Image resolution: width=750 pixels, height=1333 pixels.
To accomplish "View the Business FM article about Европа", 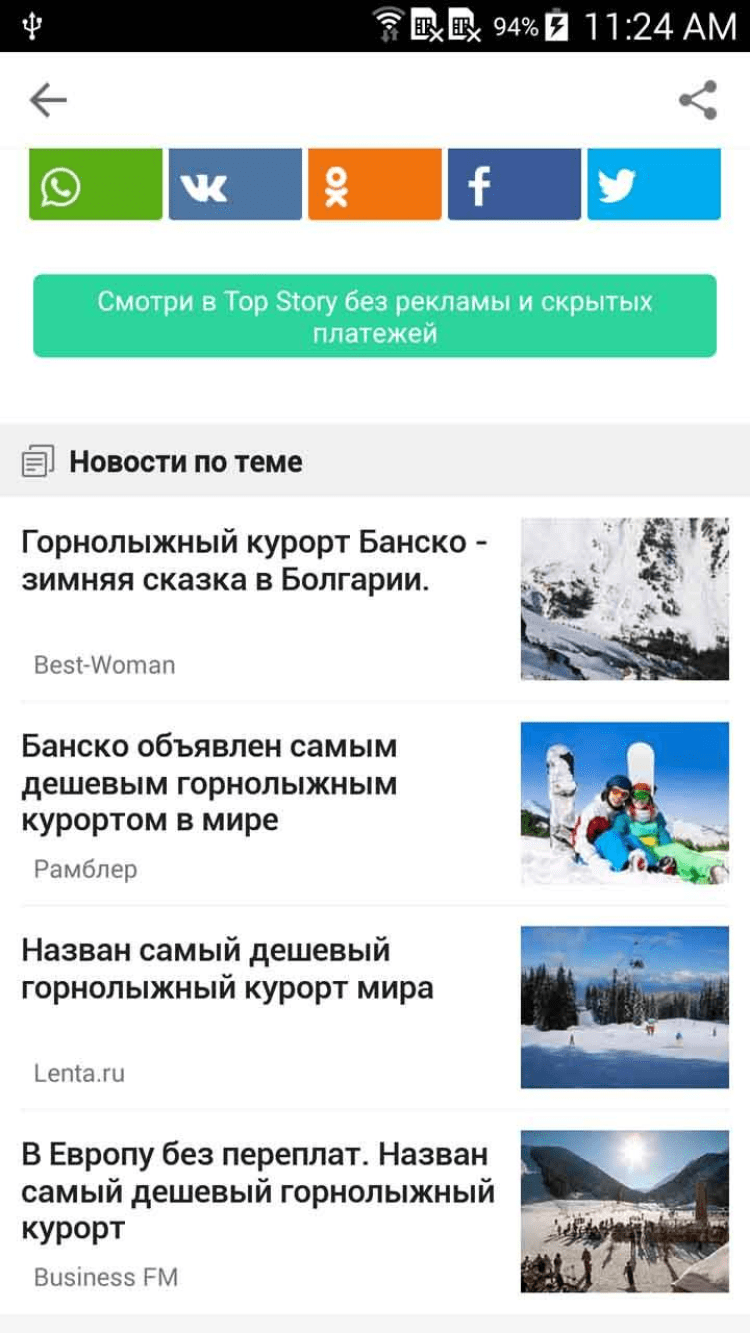I will coord(258,1192).
